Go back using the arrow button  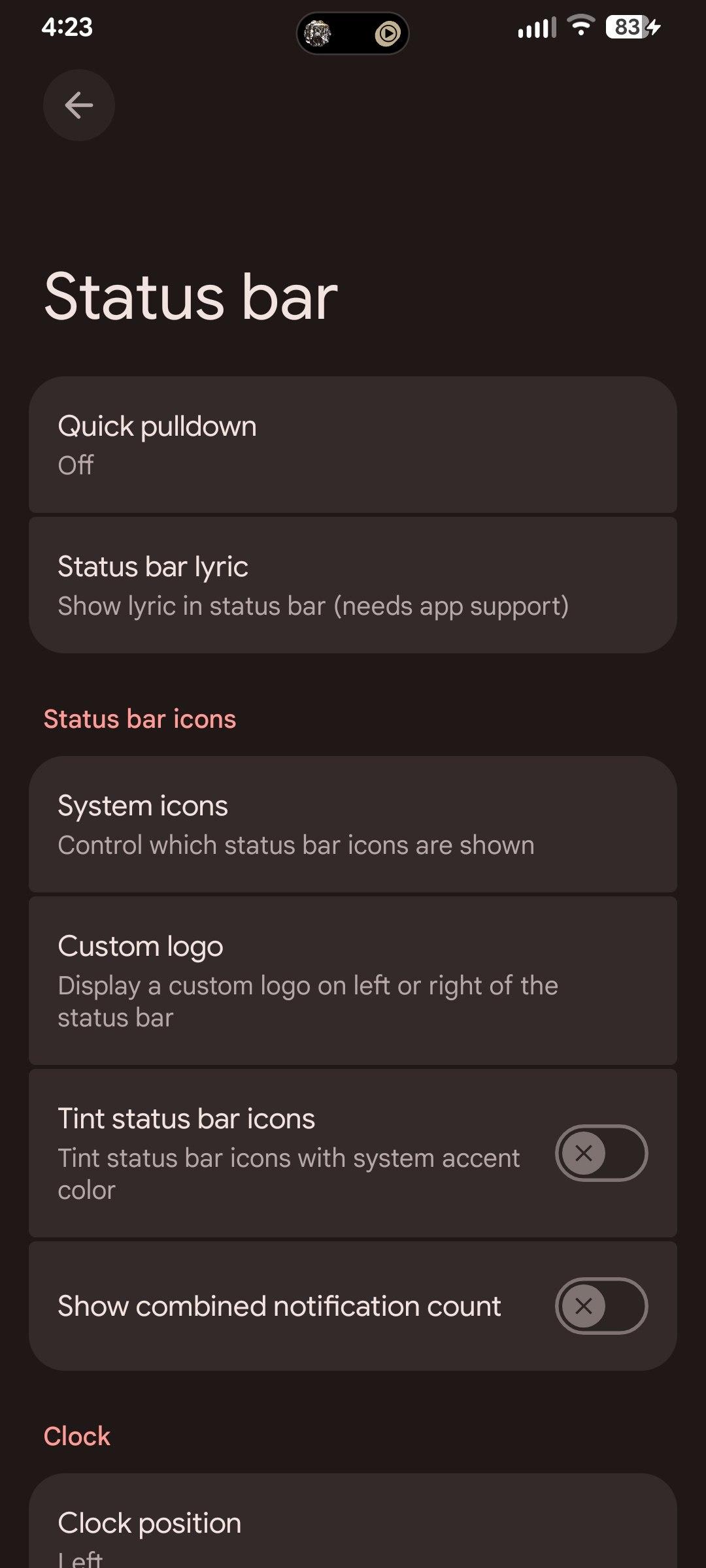(x=79, y=105)
